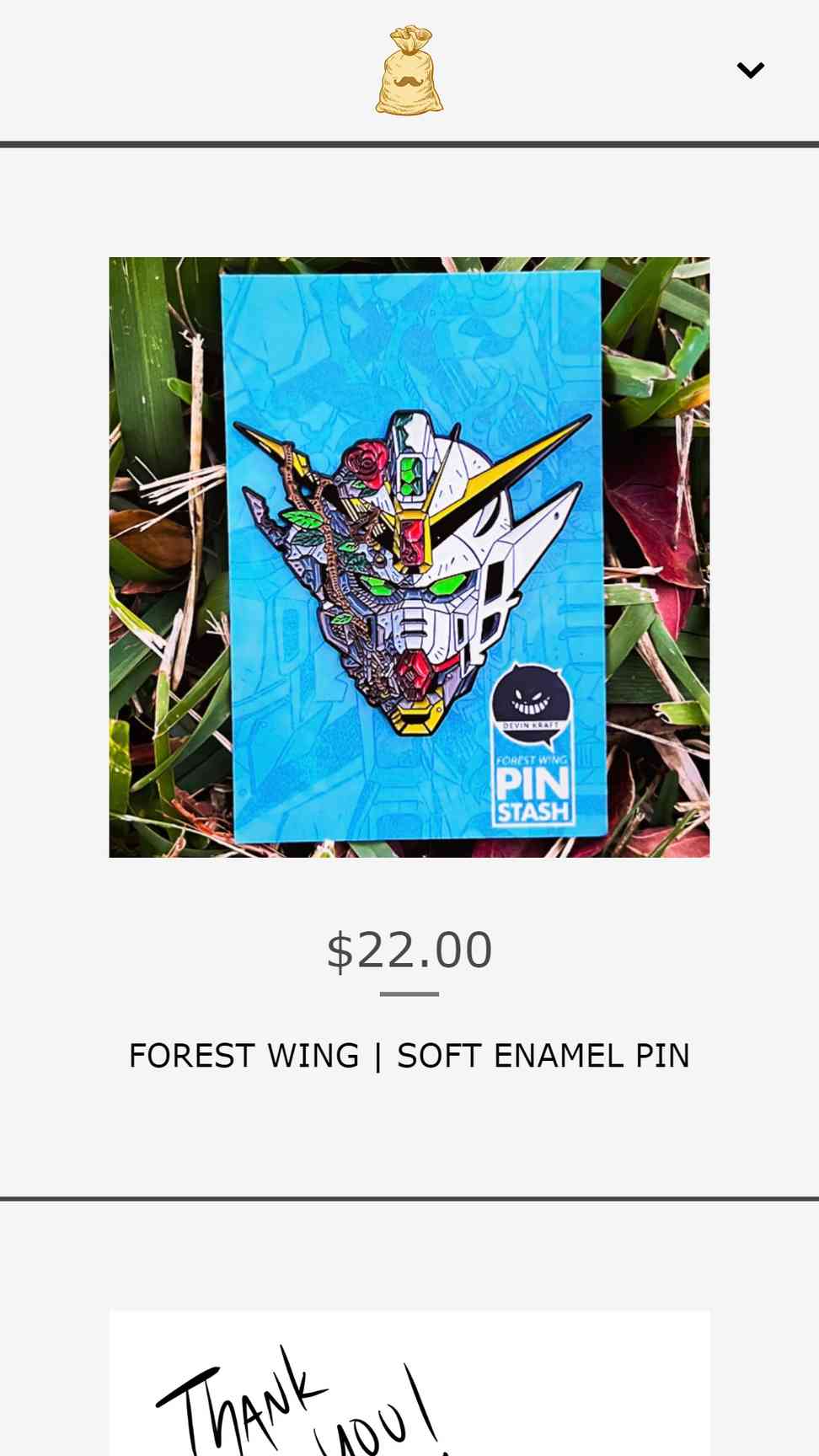The image size is (819, 1456).
Task: Open the Thank You product card
Action: click(409, 1386)
